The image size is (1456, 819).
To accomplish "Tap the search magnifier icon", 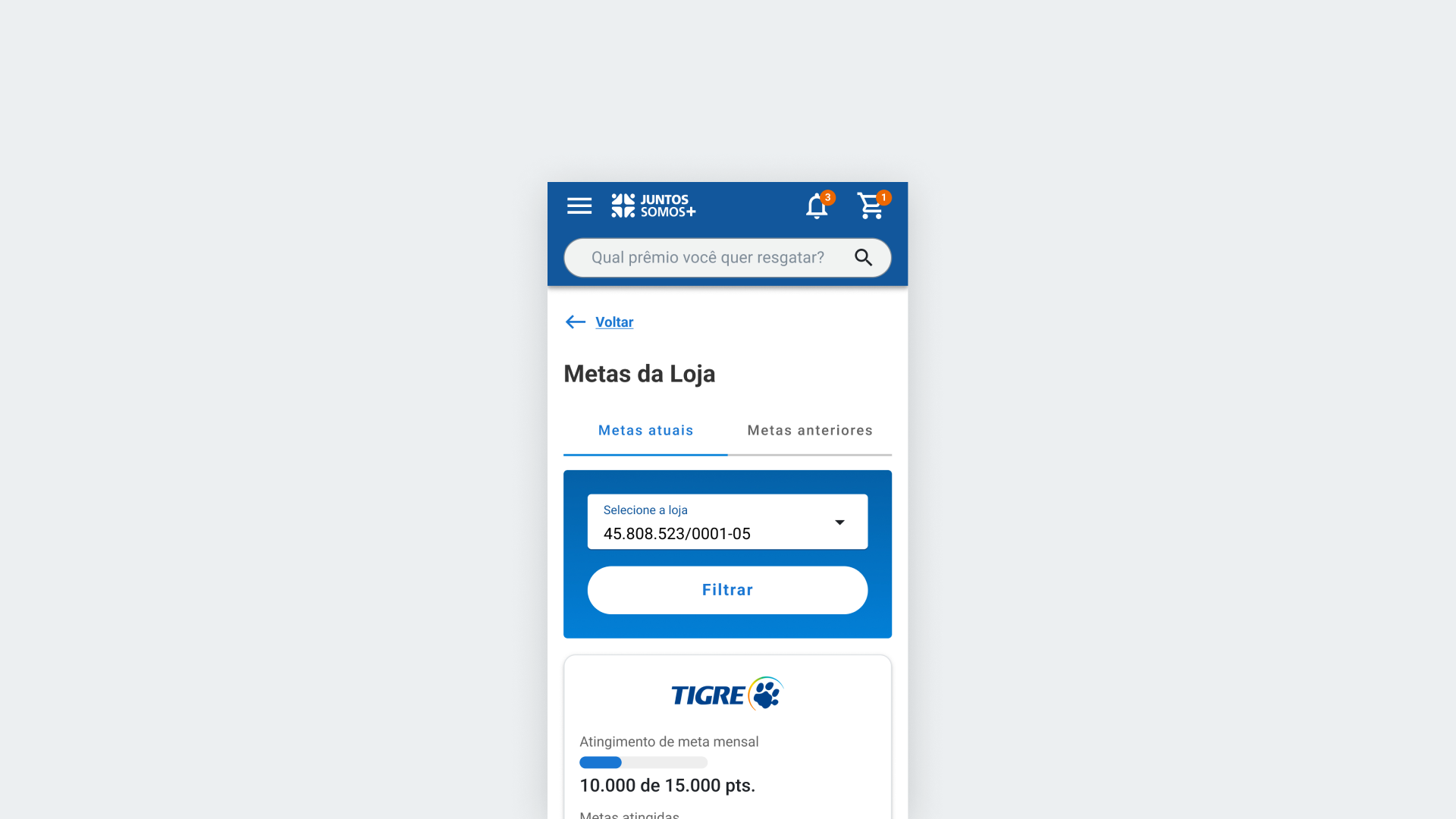I will click(x=863, y=258).
